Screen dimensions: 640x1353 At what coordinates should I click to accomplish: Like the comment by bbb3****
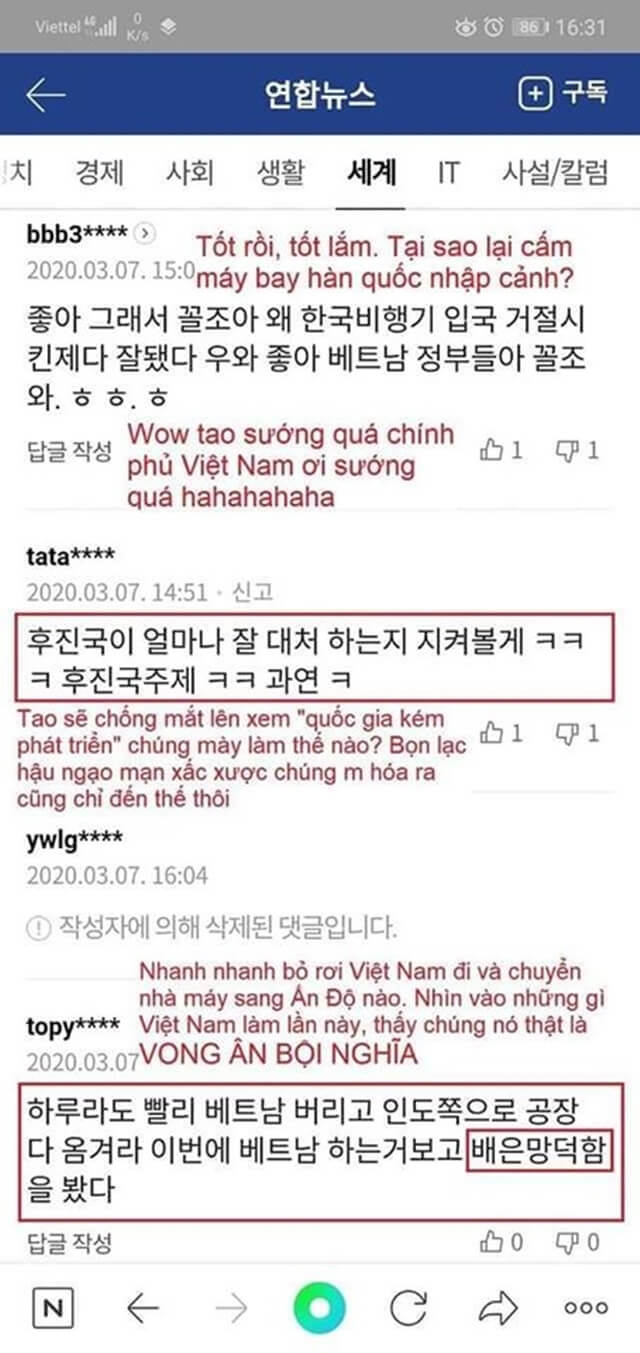click(502, 451)
